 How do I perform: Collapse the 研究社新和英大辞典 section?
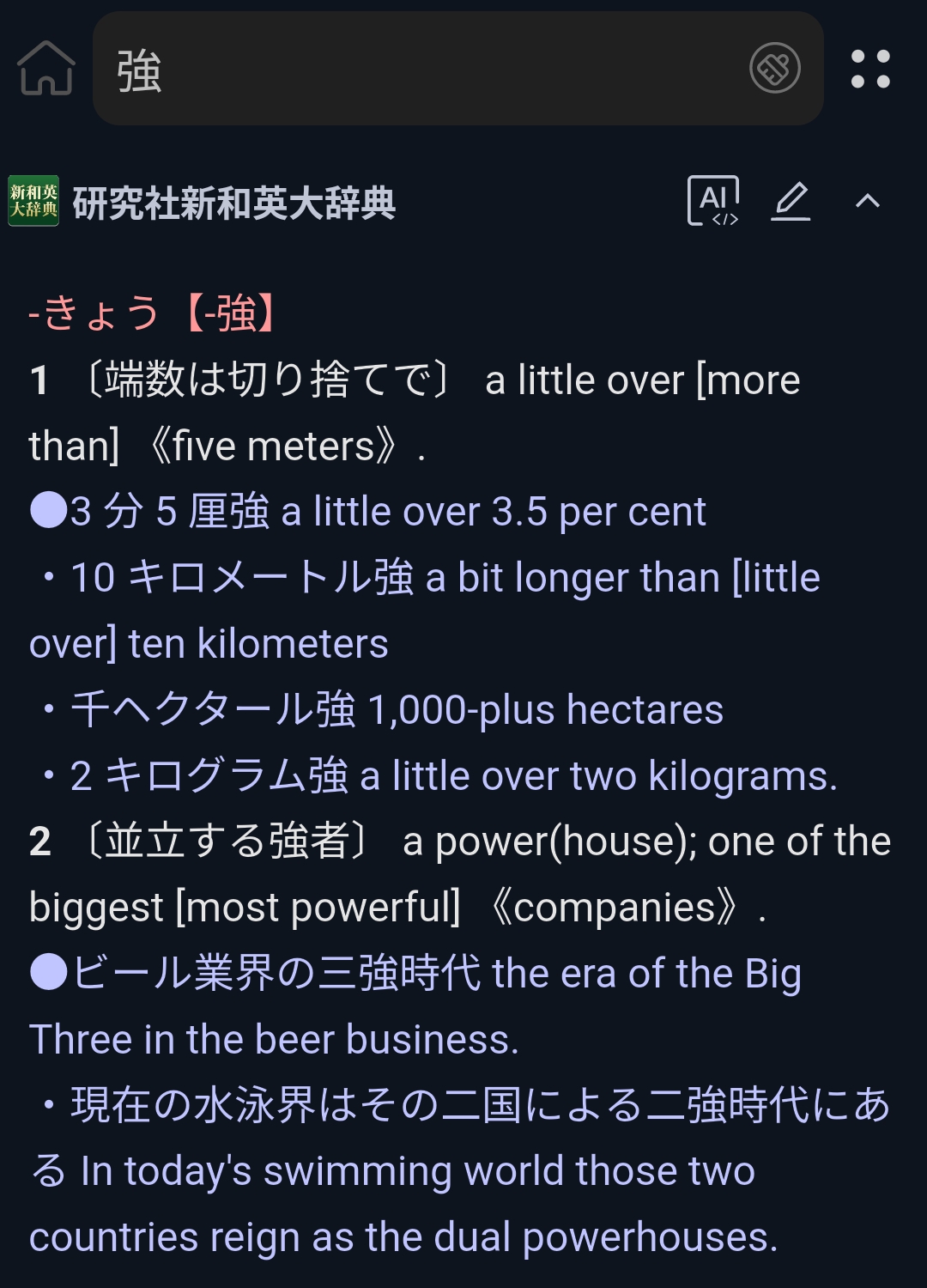coord(868,201)
